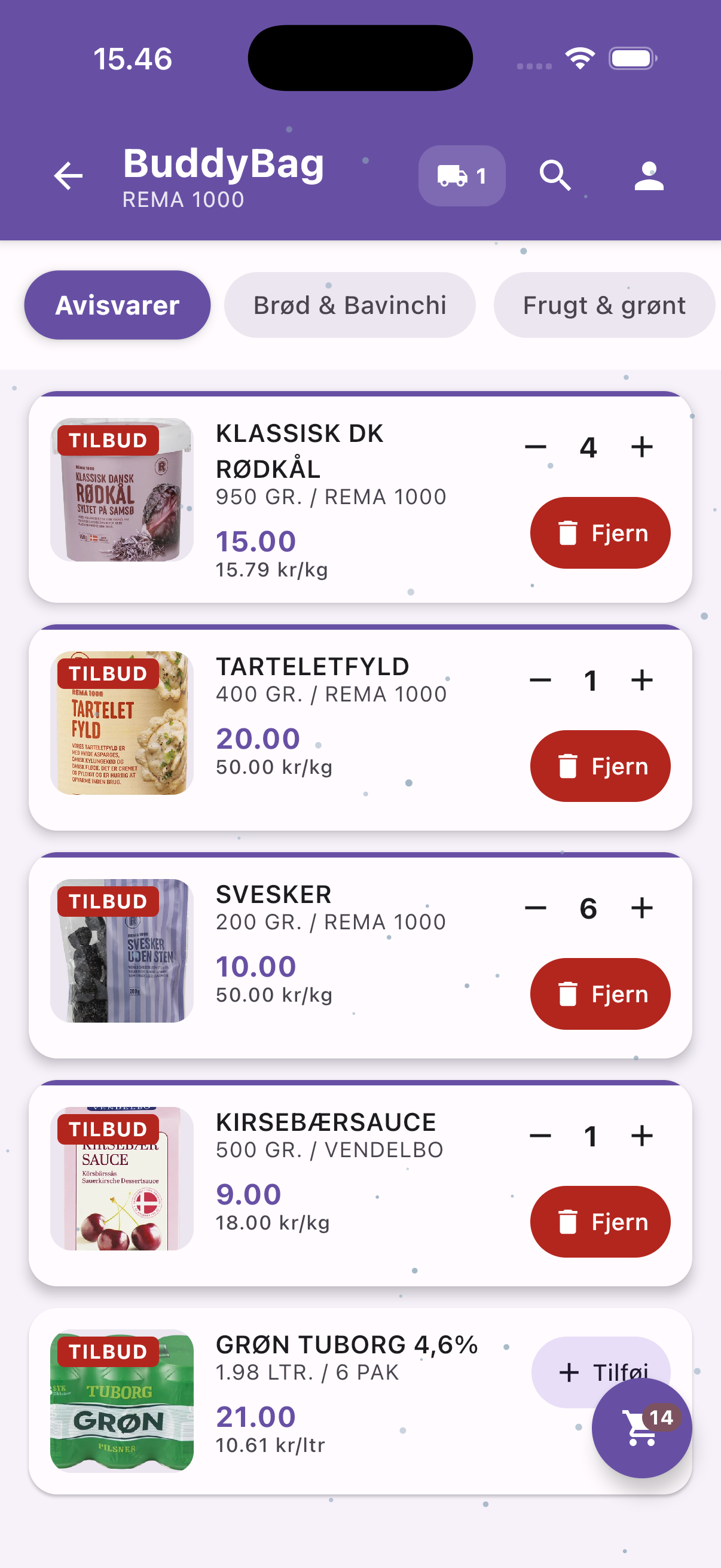Screen dimensions: 721x1568
Task: Tap the trash icon on the KIRSEBÆRSAUCE card
Action: (x=569, y=1221)
